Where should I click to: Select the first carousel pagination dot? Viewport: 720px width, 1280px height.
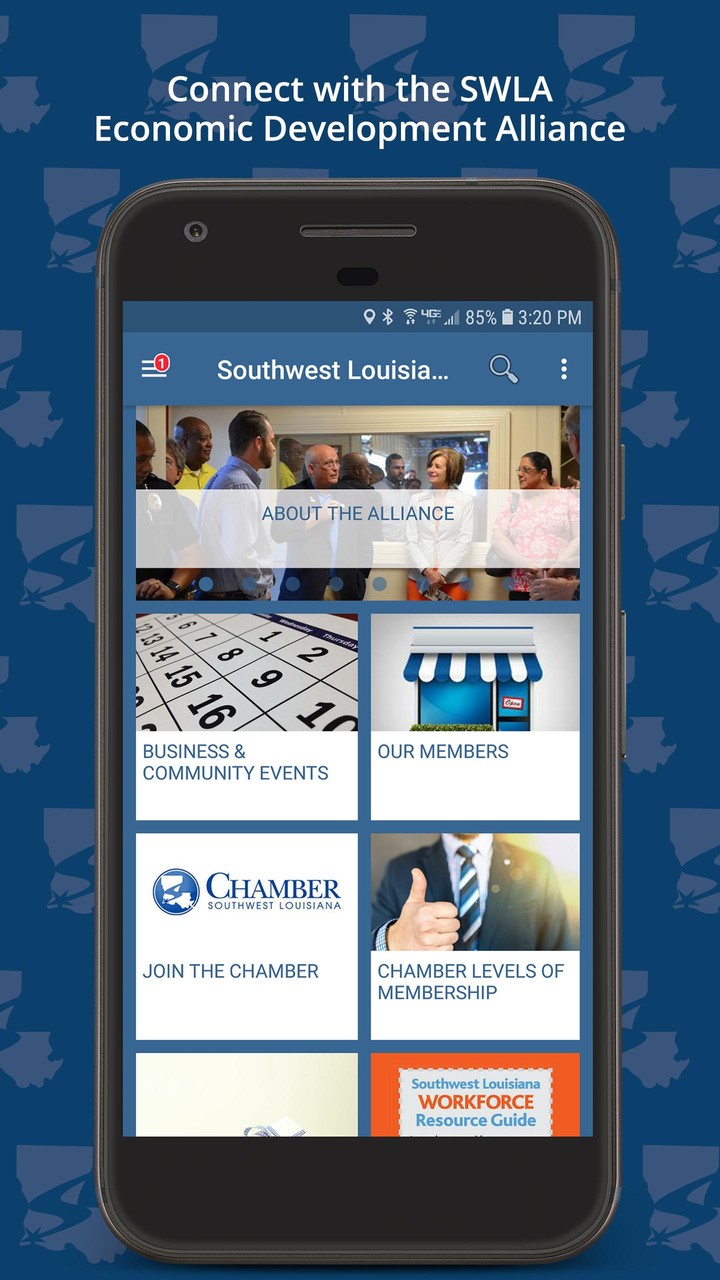[x=205, y=583]
